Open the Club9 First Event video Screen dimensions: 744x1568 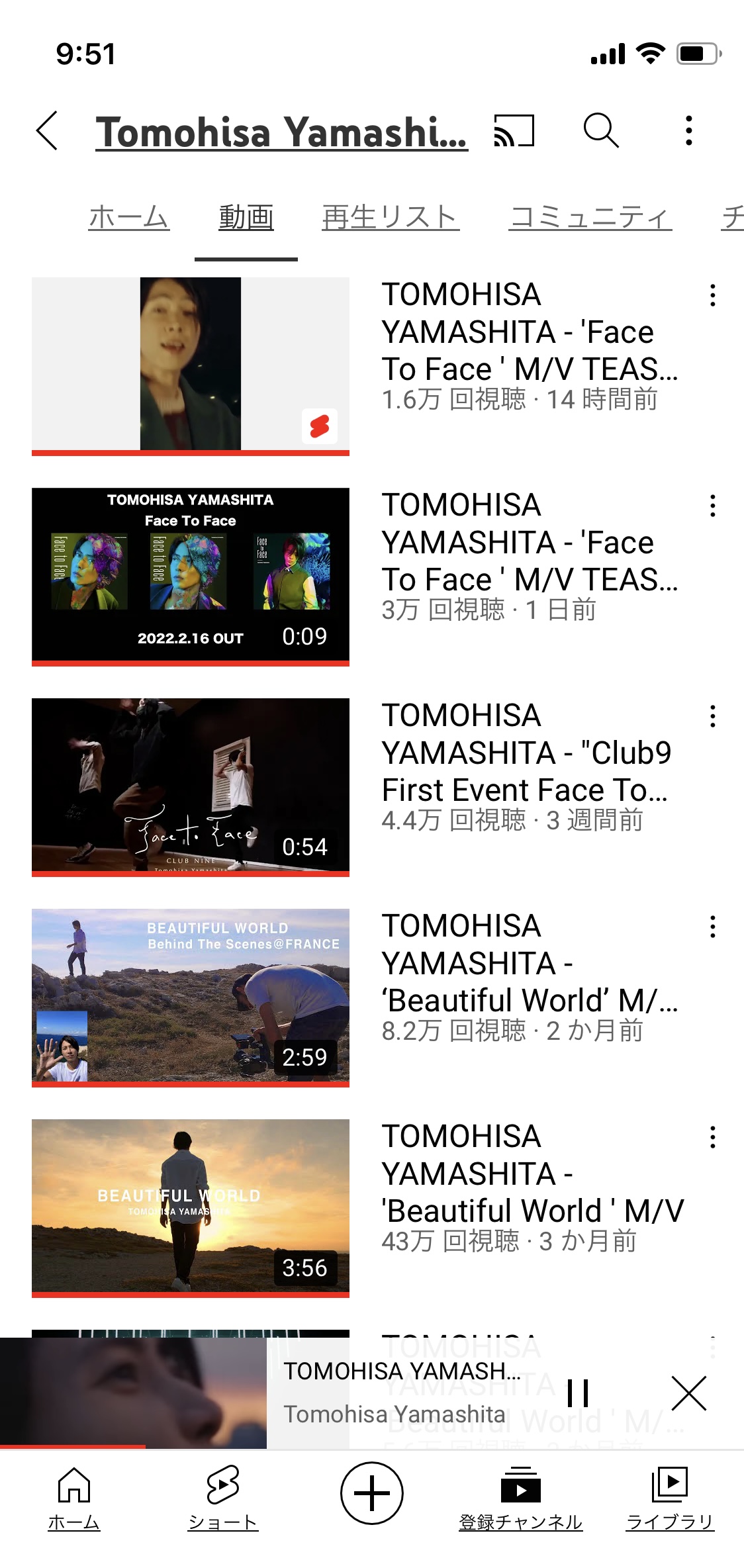(x=191, y=787)
